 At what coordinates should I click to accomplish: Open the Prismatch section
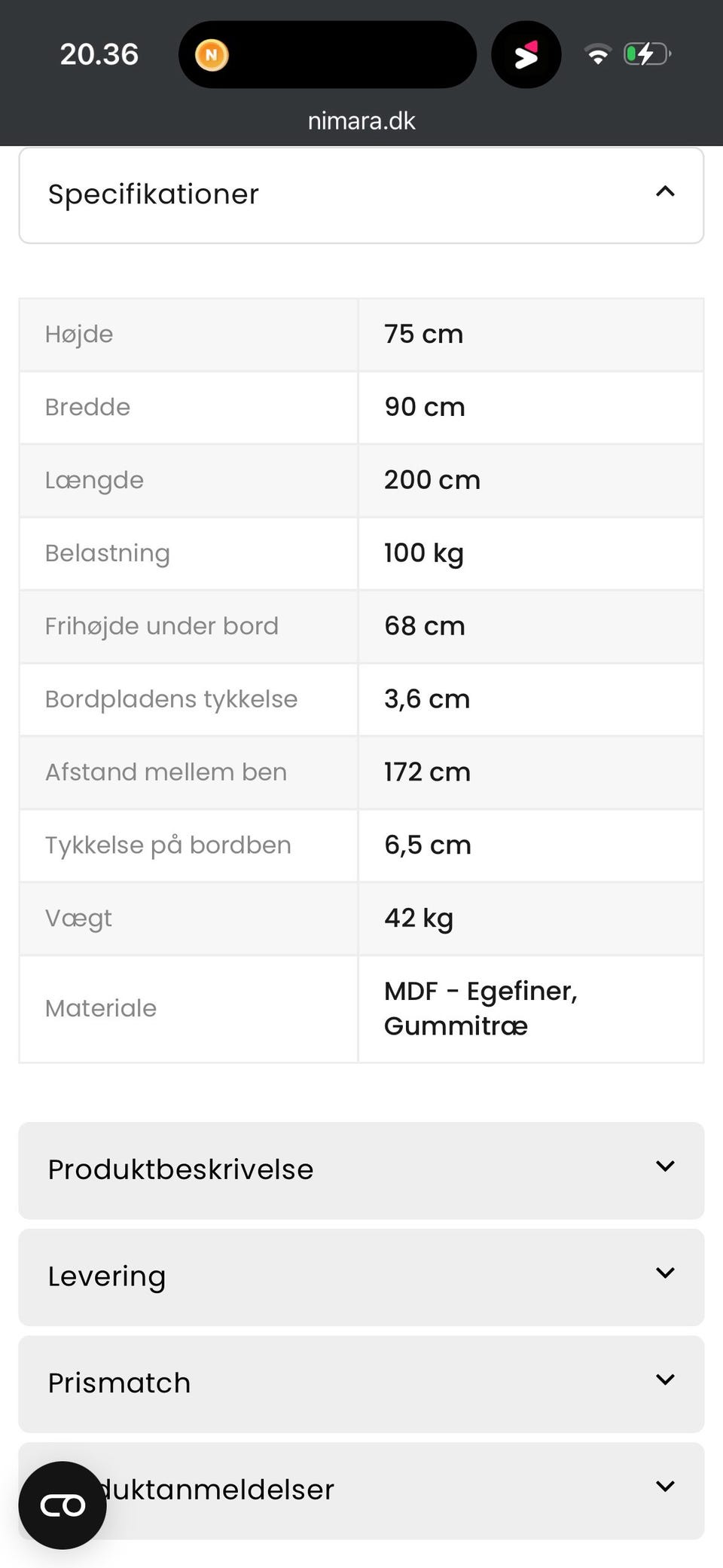click(361, 1384)
